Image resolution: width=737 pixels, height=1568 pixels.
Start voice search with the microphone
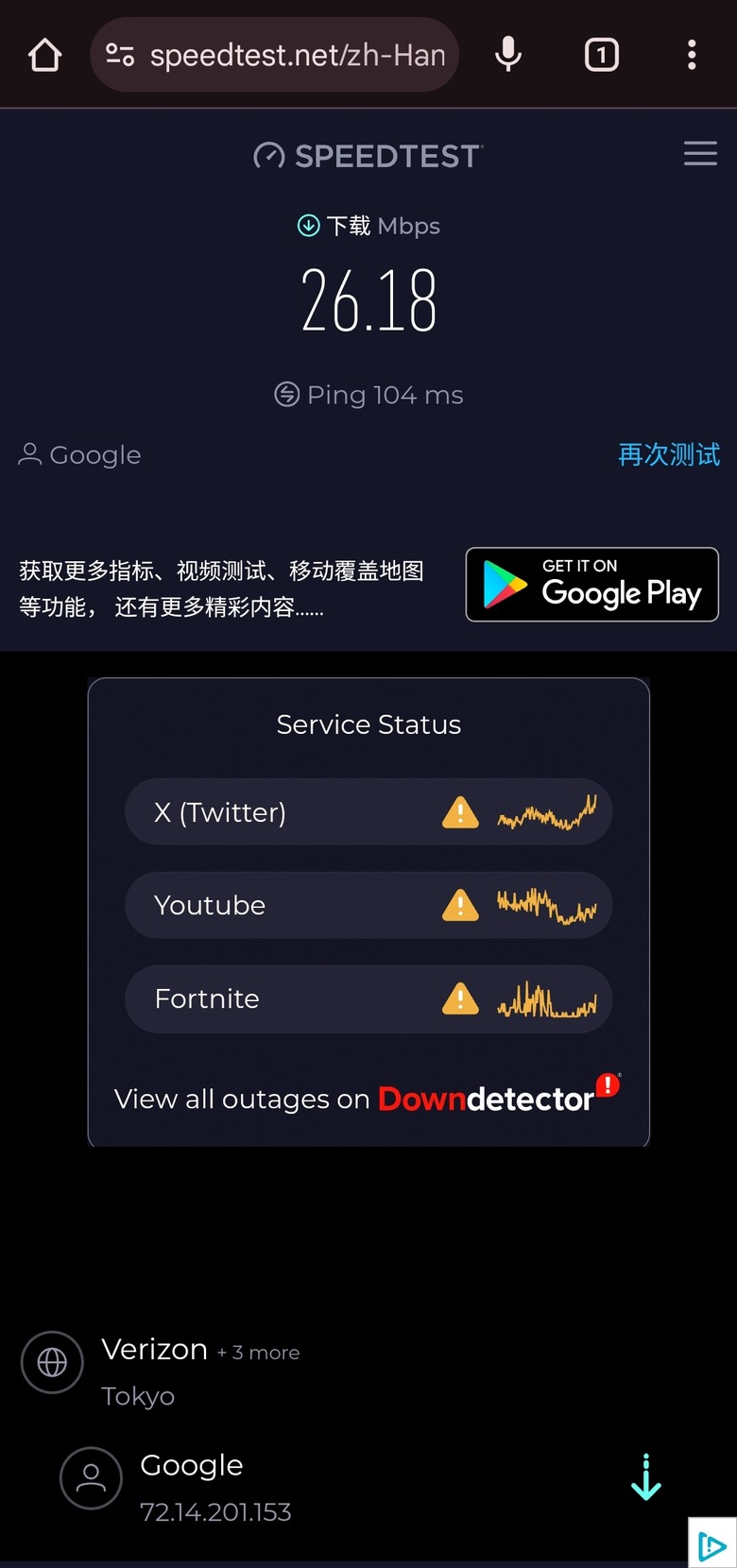(x=508, y=55)
